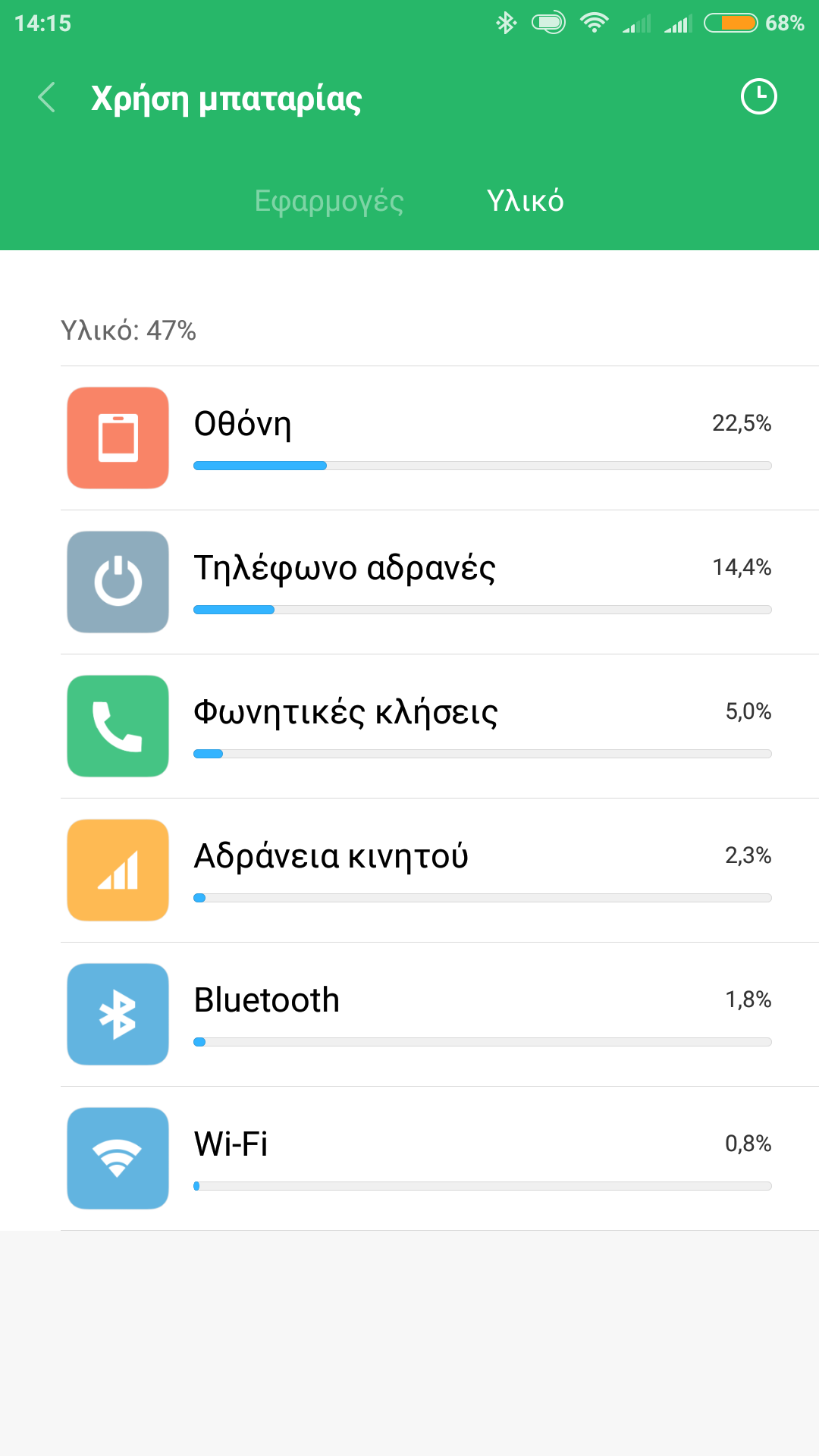
Task: Open the battery history clock icon
Action: 758,97
